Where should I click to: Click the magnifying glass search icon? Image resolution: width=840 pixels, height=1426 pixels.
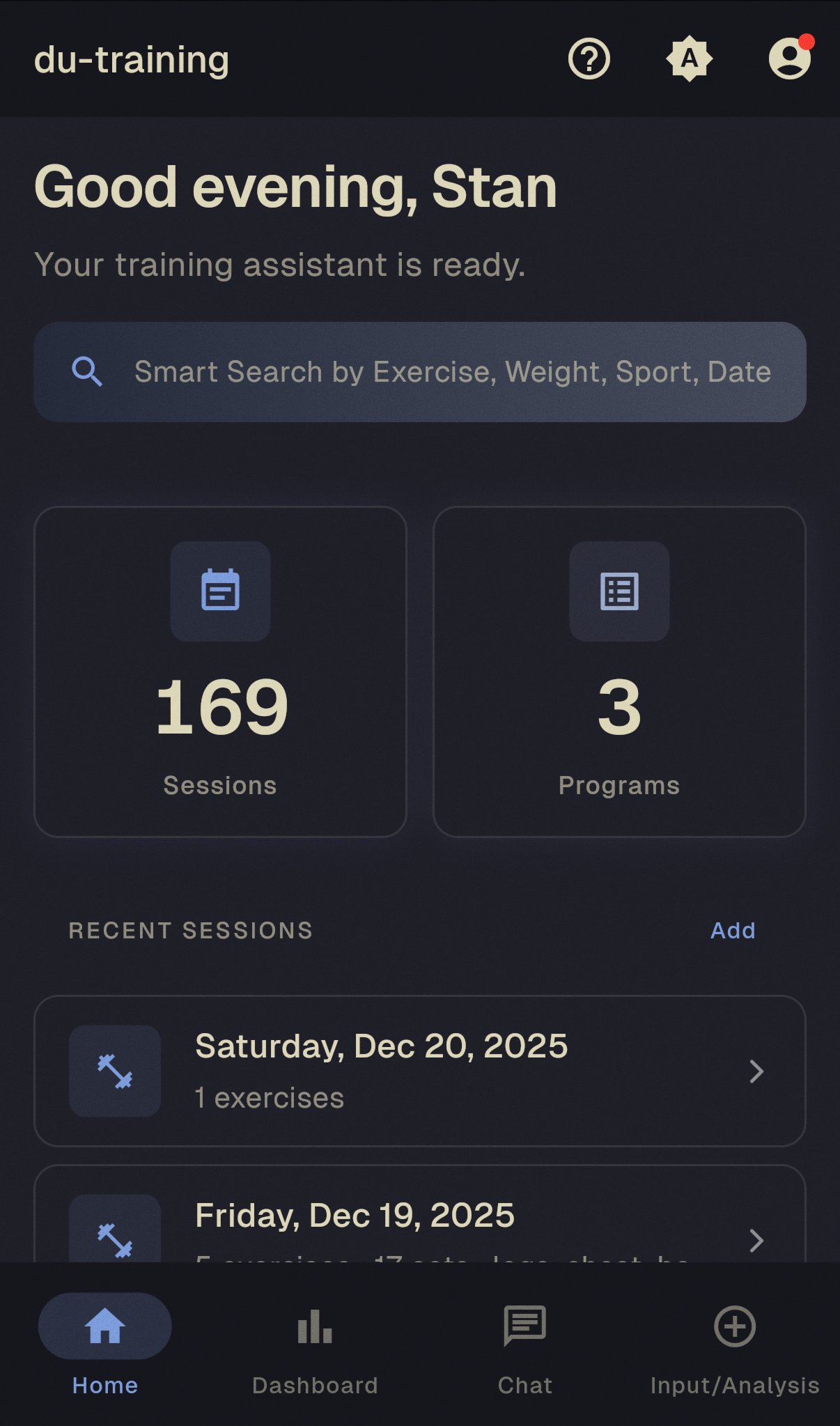86,371
